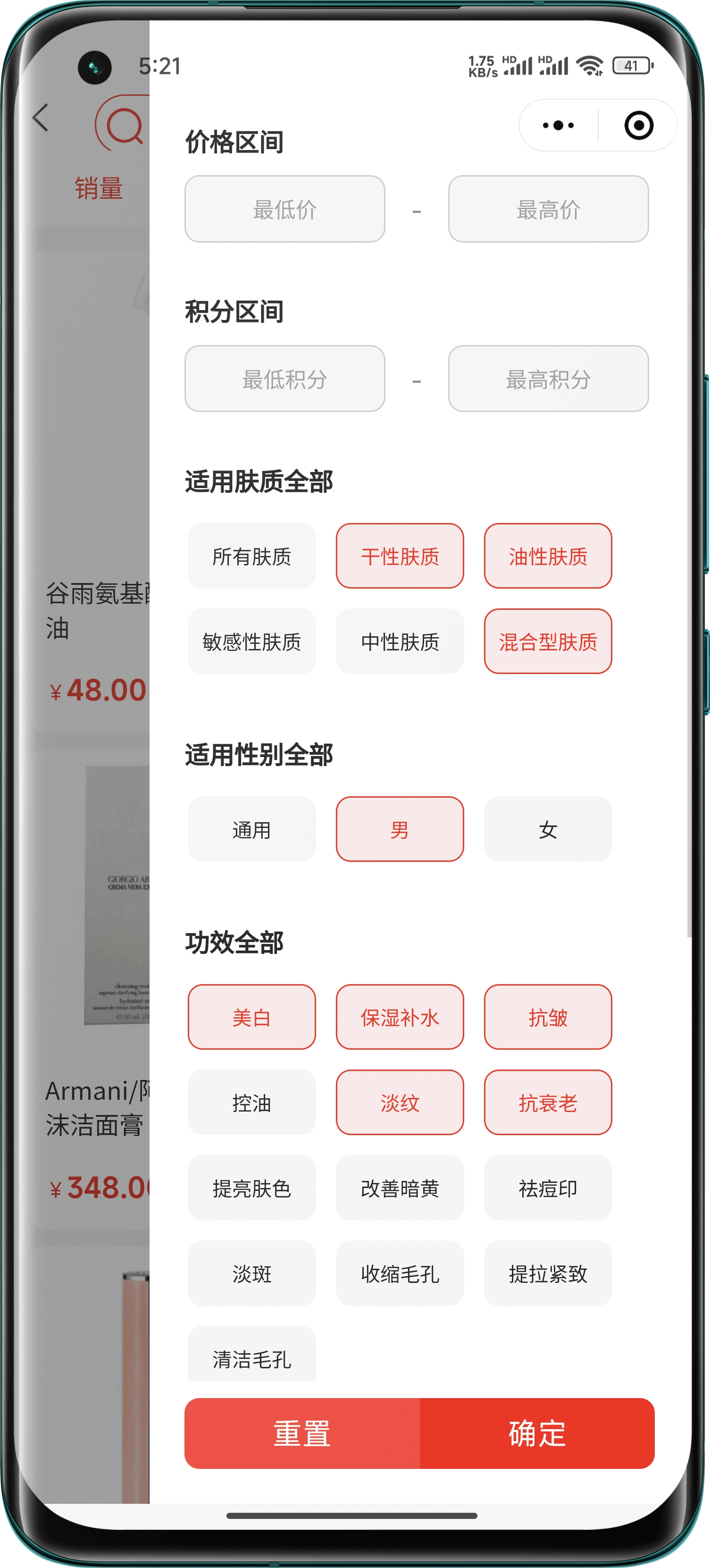
Task: Deselect the 干性肤质 chip
Action: coord(400,556)
